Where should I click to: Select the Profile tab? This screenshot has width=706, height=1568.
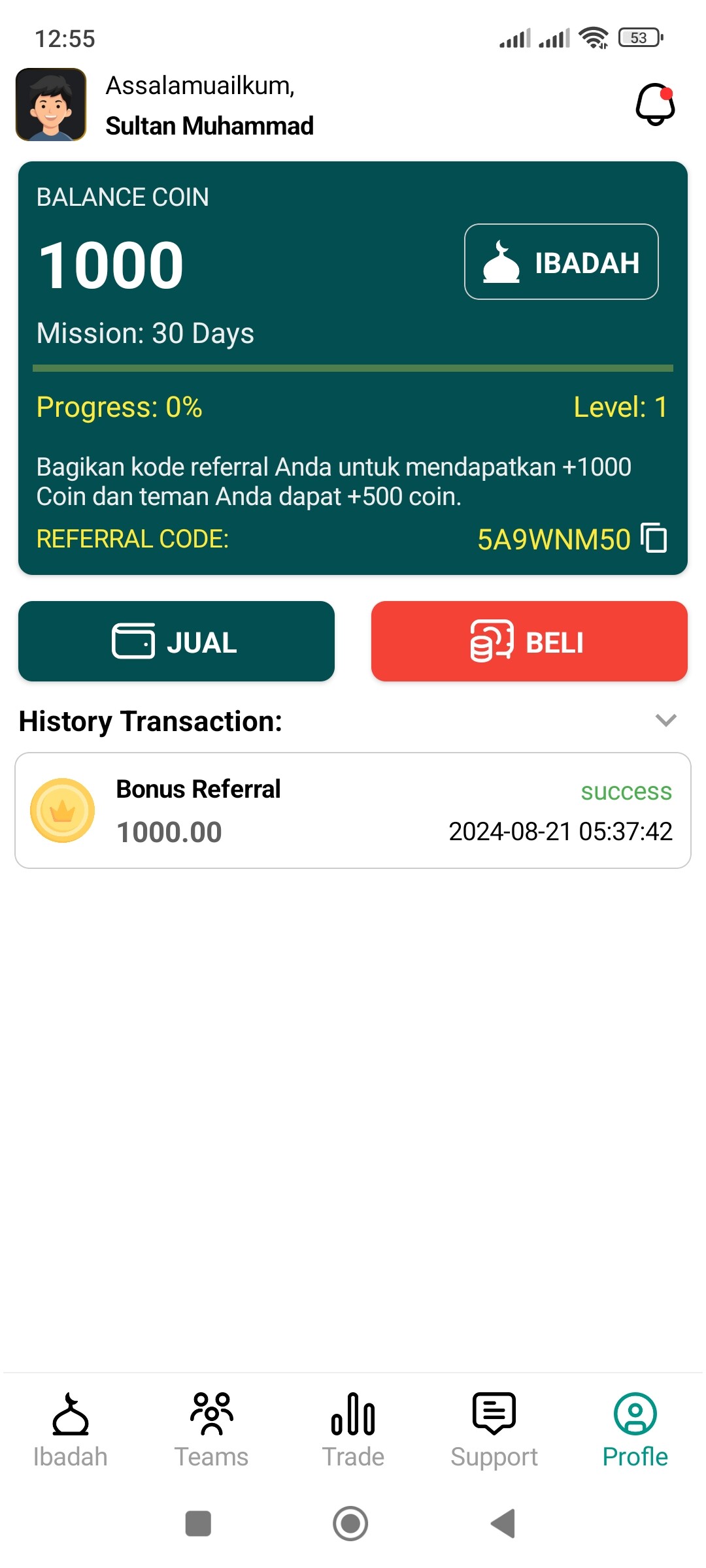coord(635,1429)
